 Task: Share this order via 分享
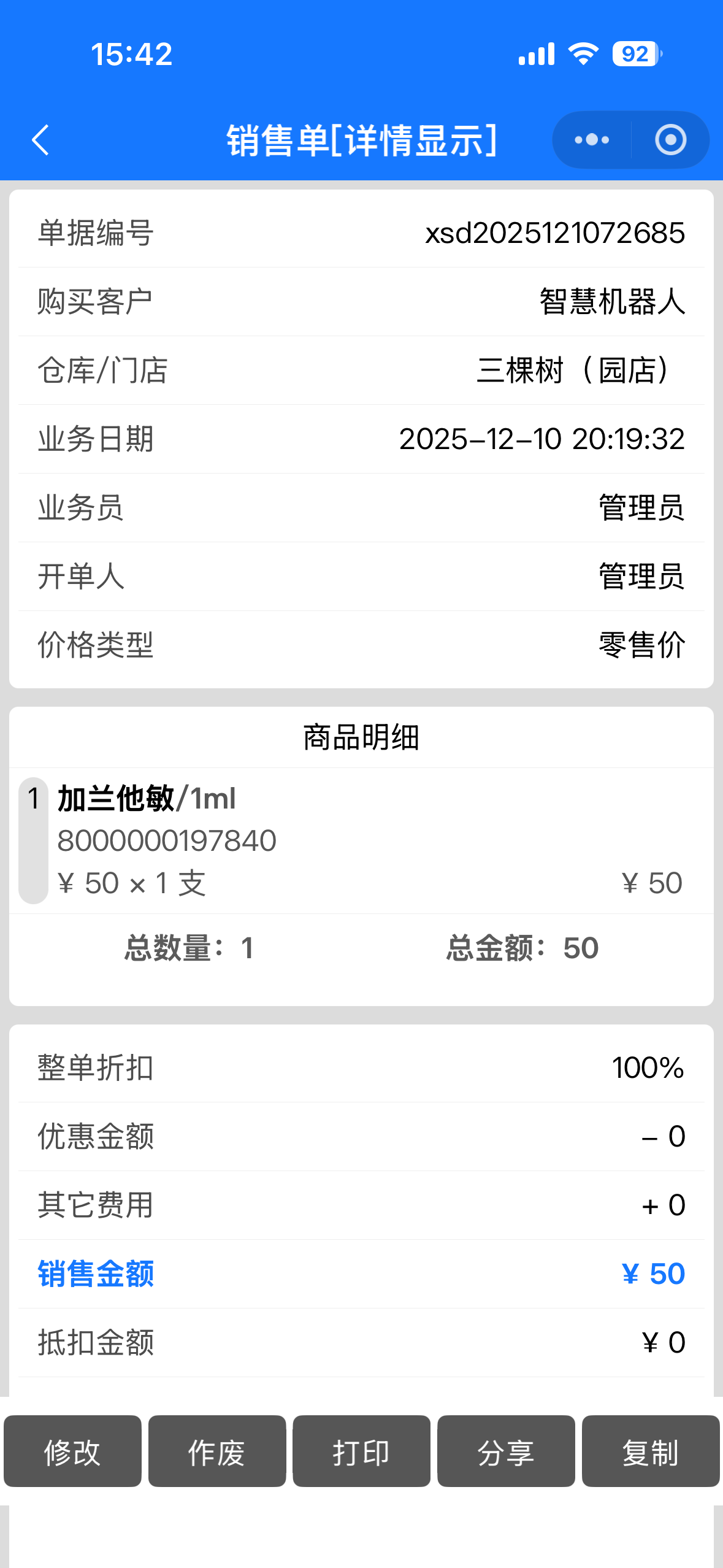(506, 1451)
